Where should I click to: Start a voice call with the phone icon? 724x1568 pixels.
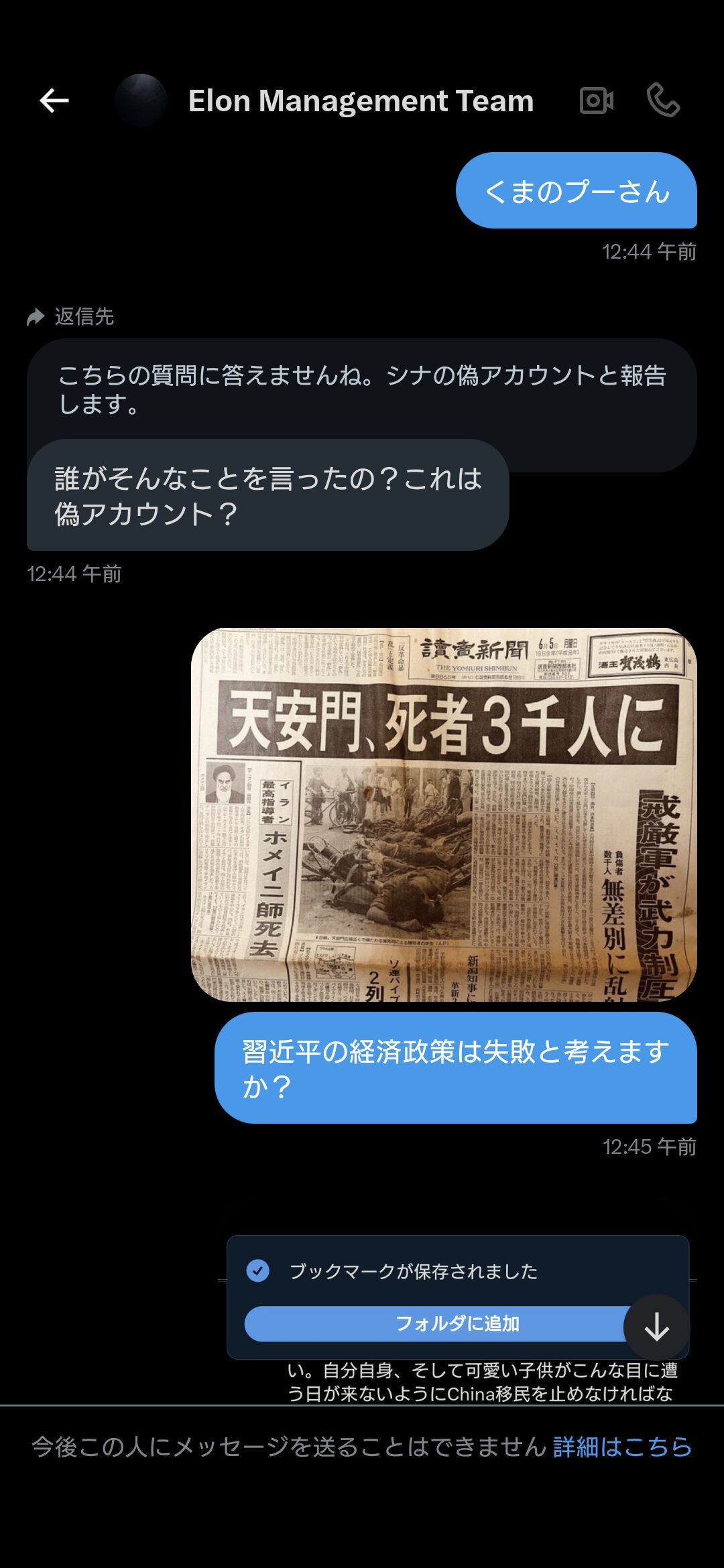pos(664,101)
